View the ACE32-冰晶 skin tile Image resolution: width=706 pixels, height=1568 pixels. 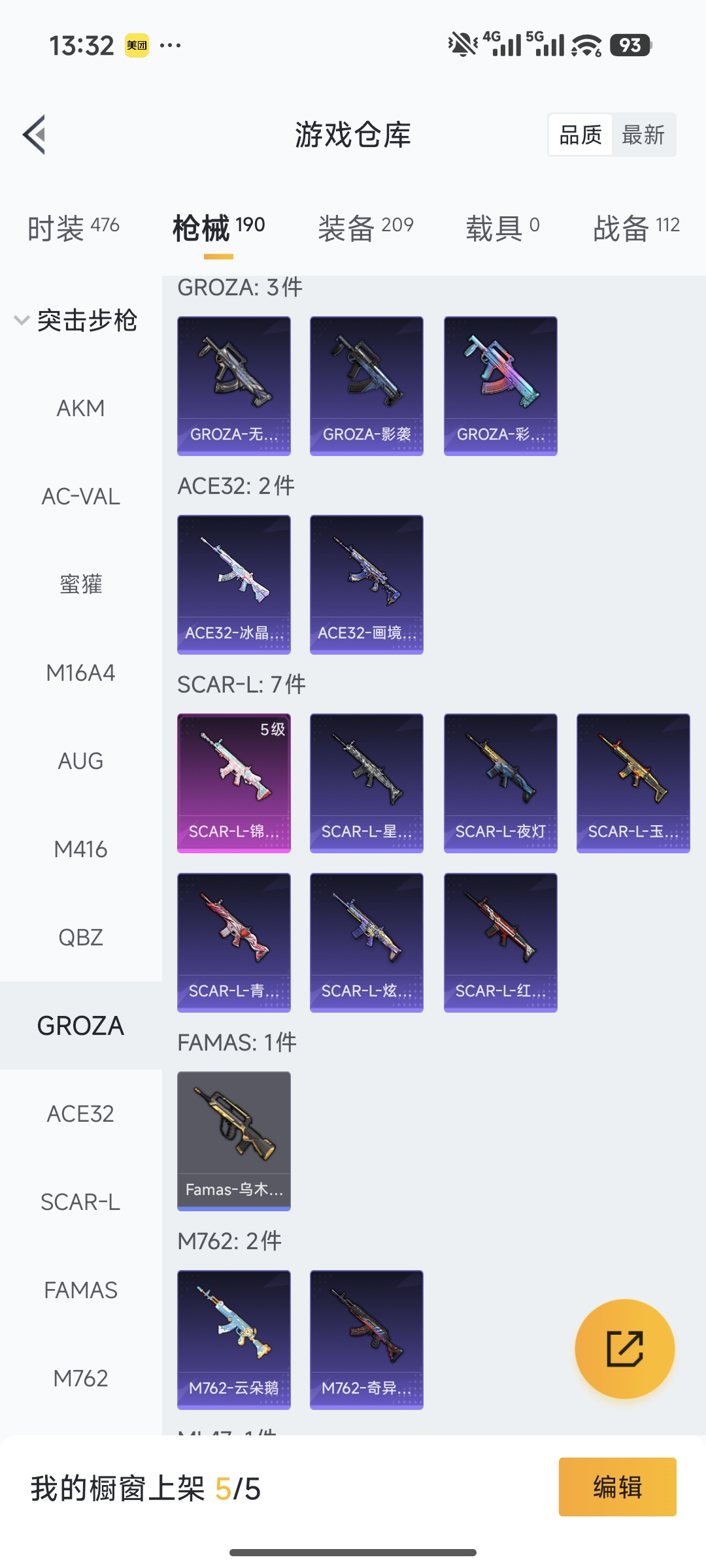(x=234, y=584)
